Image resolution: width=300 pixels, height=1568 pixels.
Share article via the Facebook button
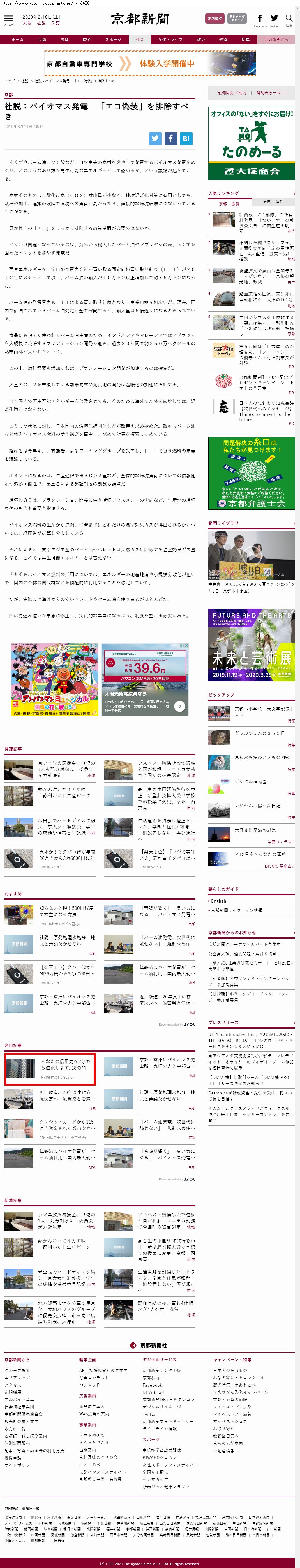tap(170, 138)
